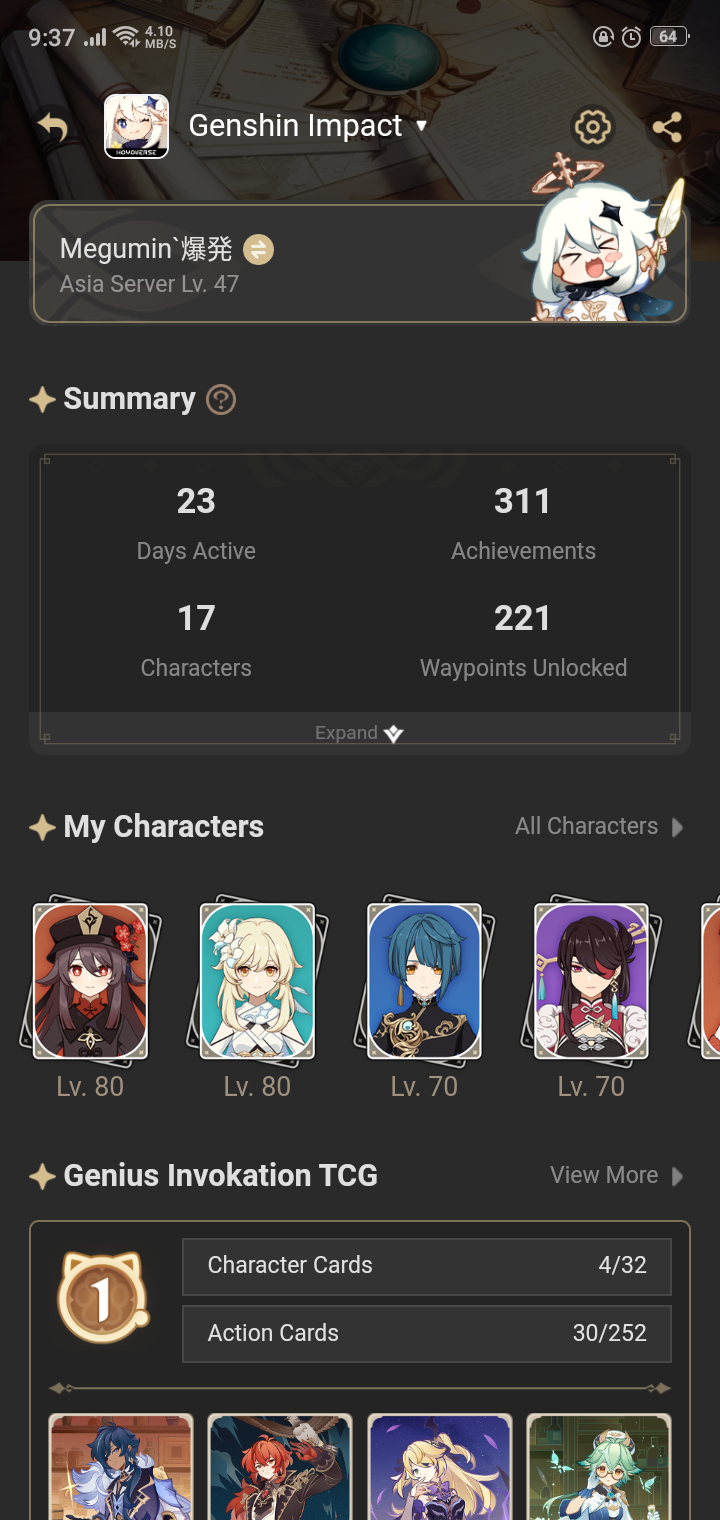Image resolution: width=720 pixels, height=1520 pixels.
Task: Open the Genshin Impact game switcher dropdown
Action: 308,126
